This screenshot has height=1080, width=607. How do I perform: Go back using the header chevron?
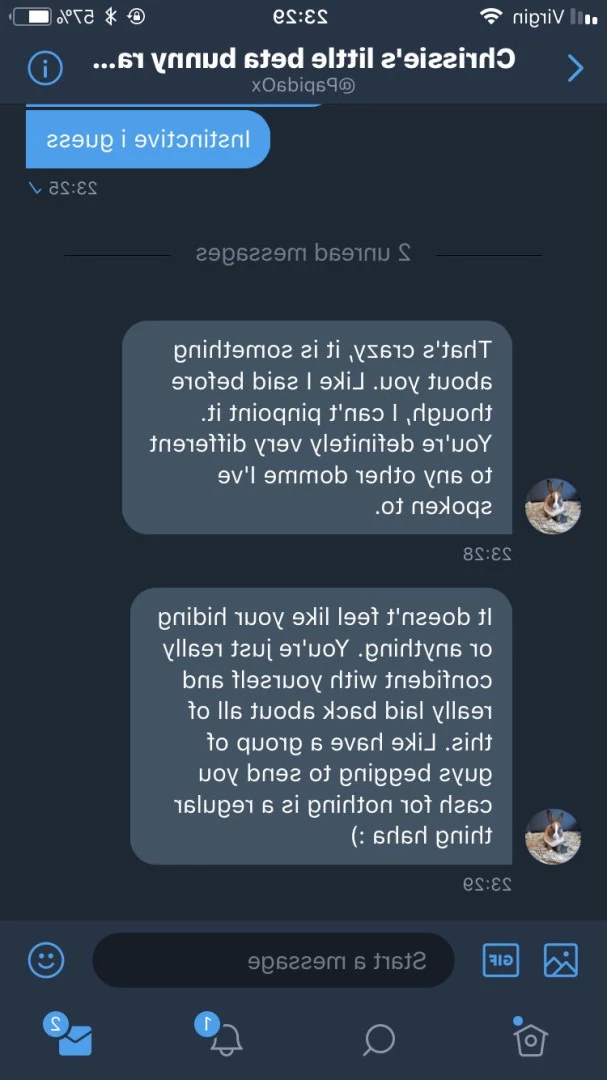click(575, 68)
